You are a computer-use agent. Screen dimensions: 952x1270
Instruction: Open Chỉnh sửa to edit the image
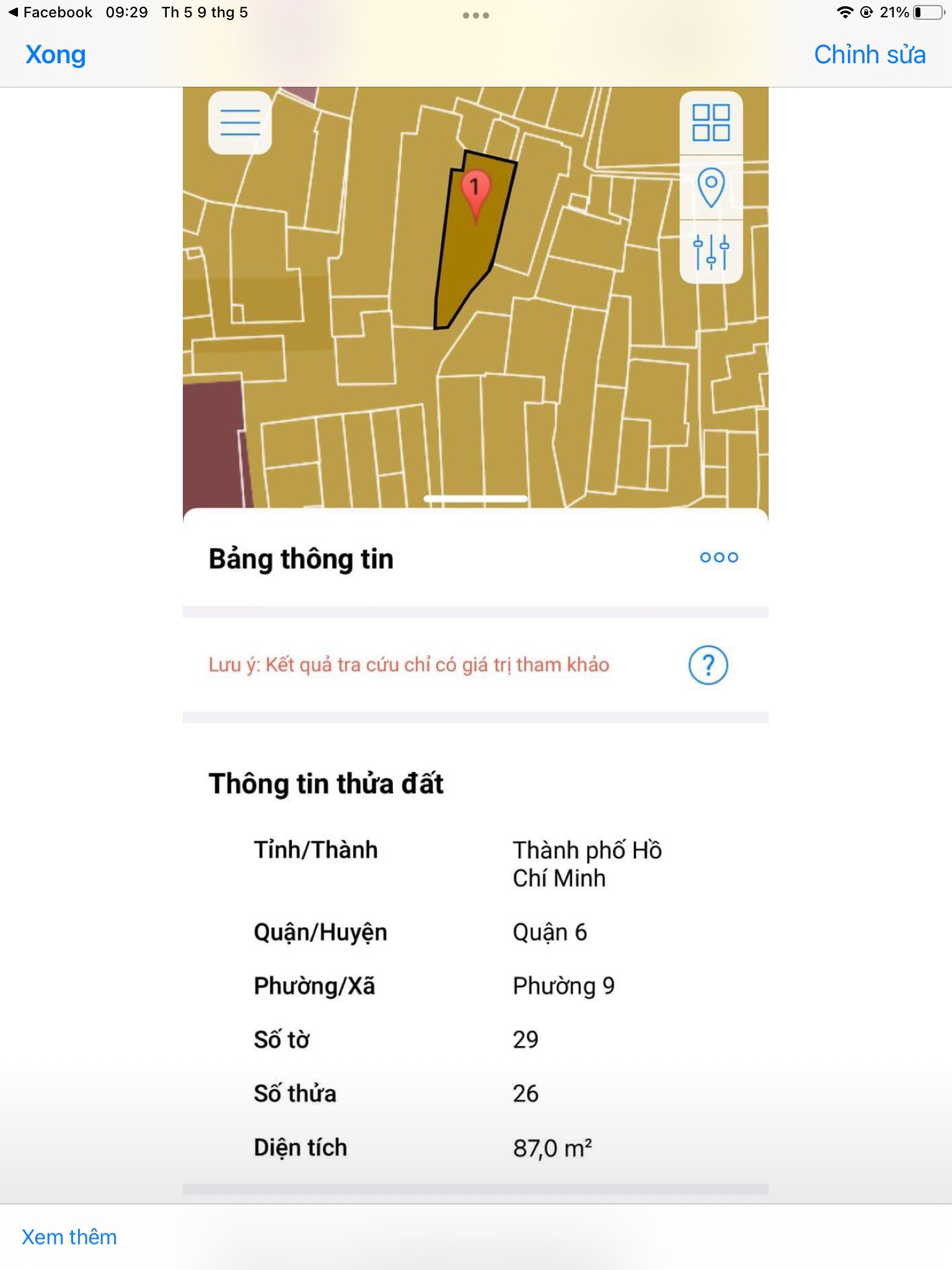tap(869, 55)
